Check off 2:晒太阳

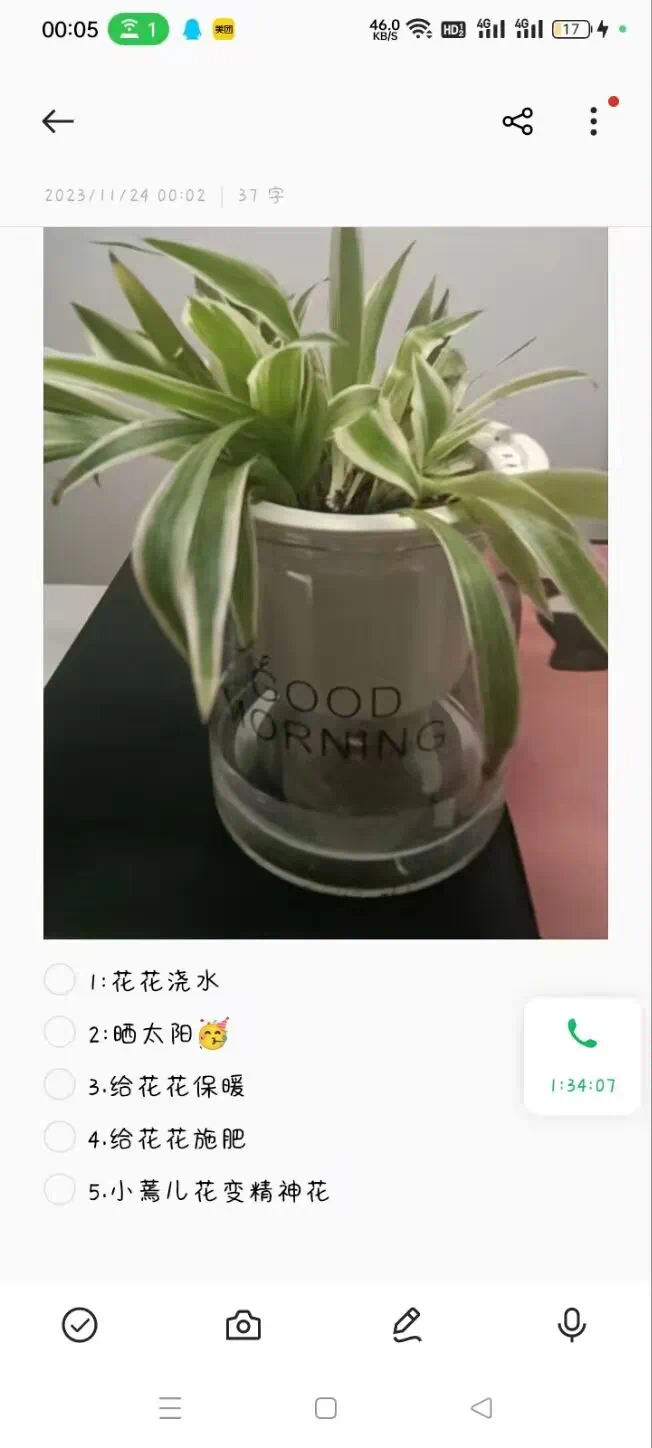tap(60, 1032)
